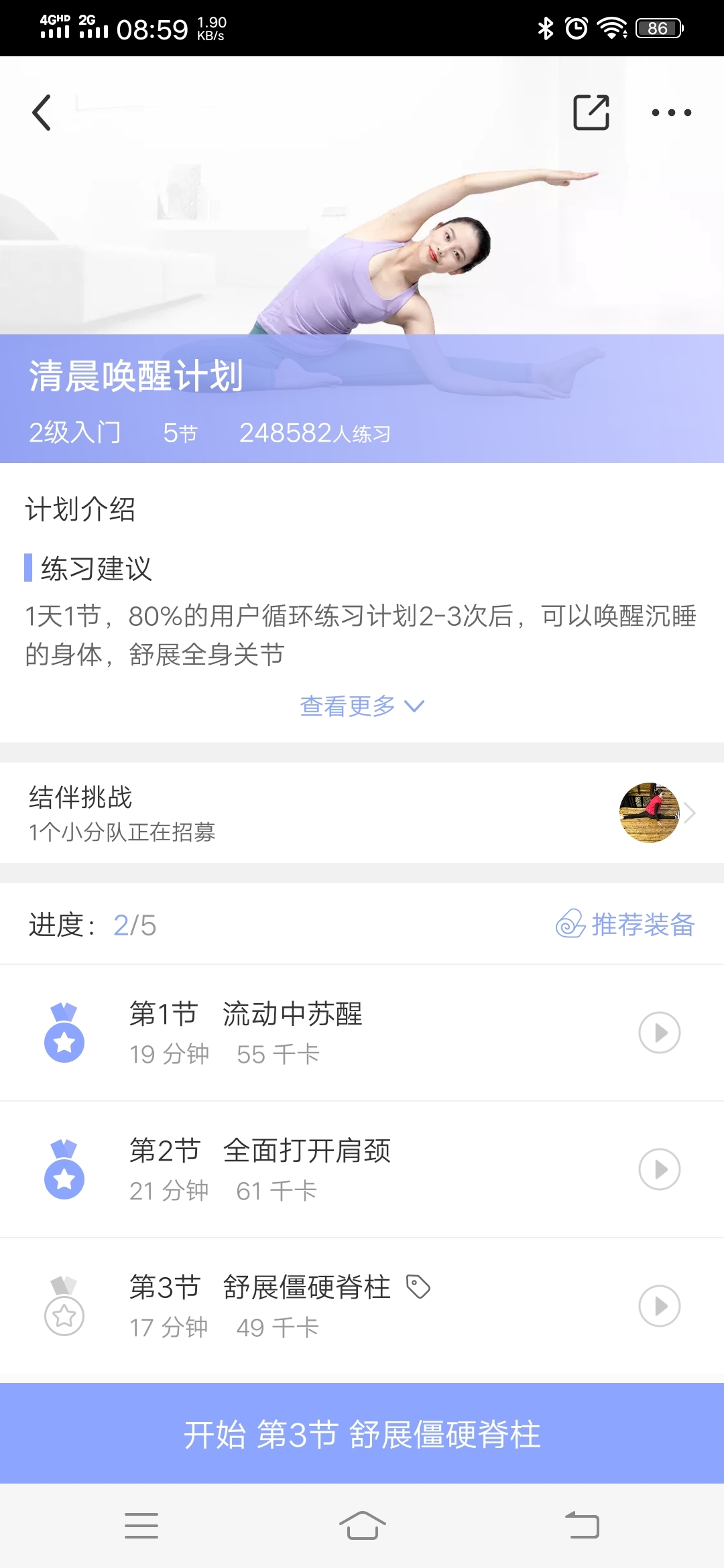The width and height of the screenshot is (724, 1568).
Task: Open the system recent apps menu
Action: pos(141,1526)
